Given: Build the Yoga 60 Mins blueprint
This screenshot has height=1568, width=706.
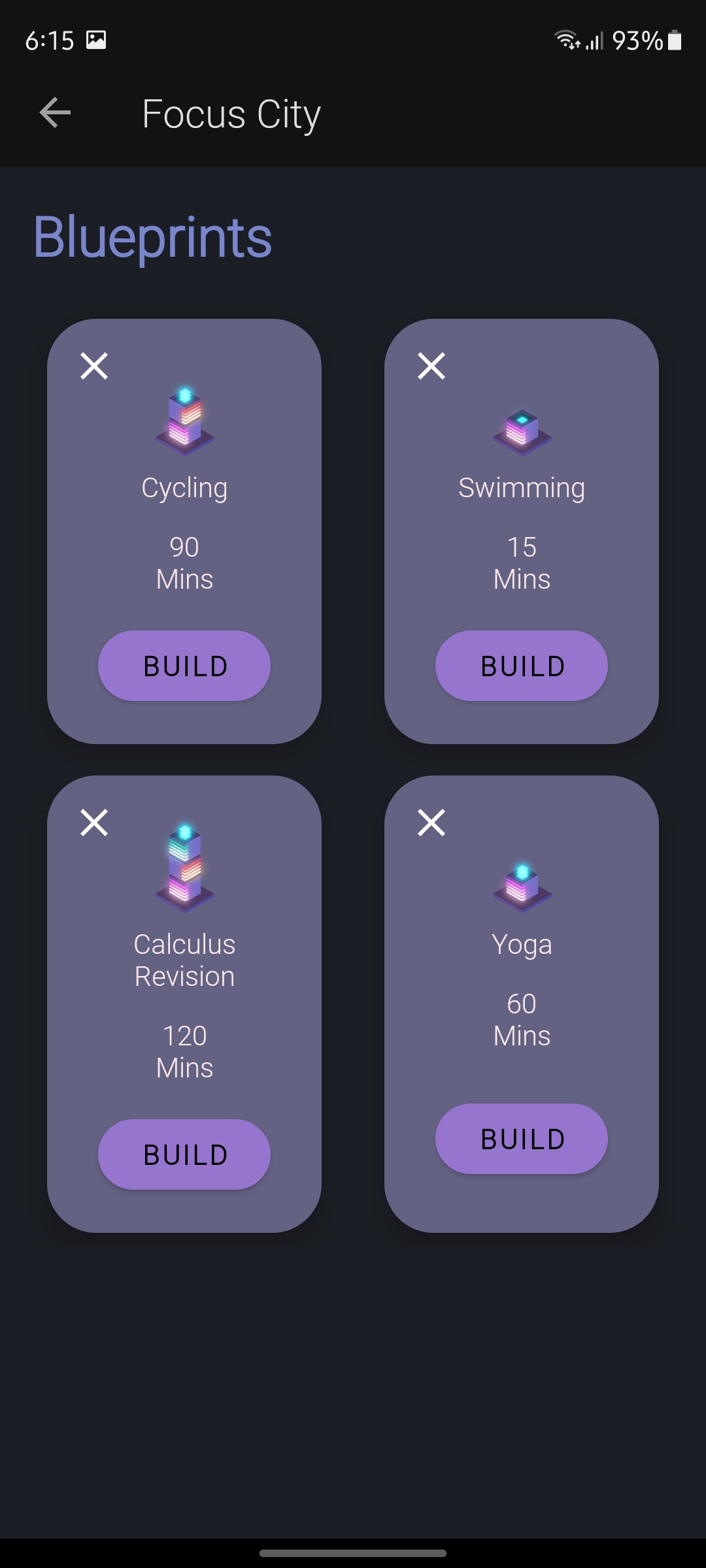Looking at the screenshot, I should (522, 1139).
